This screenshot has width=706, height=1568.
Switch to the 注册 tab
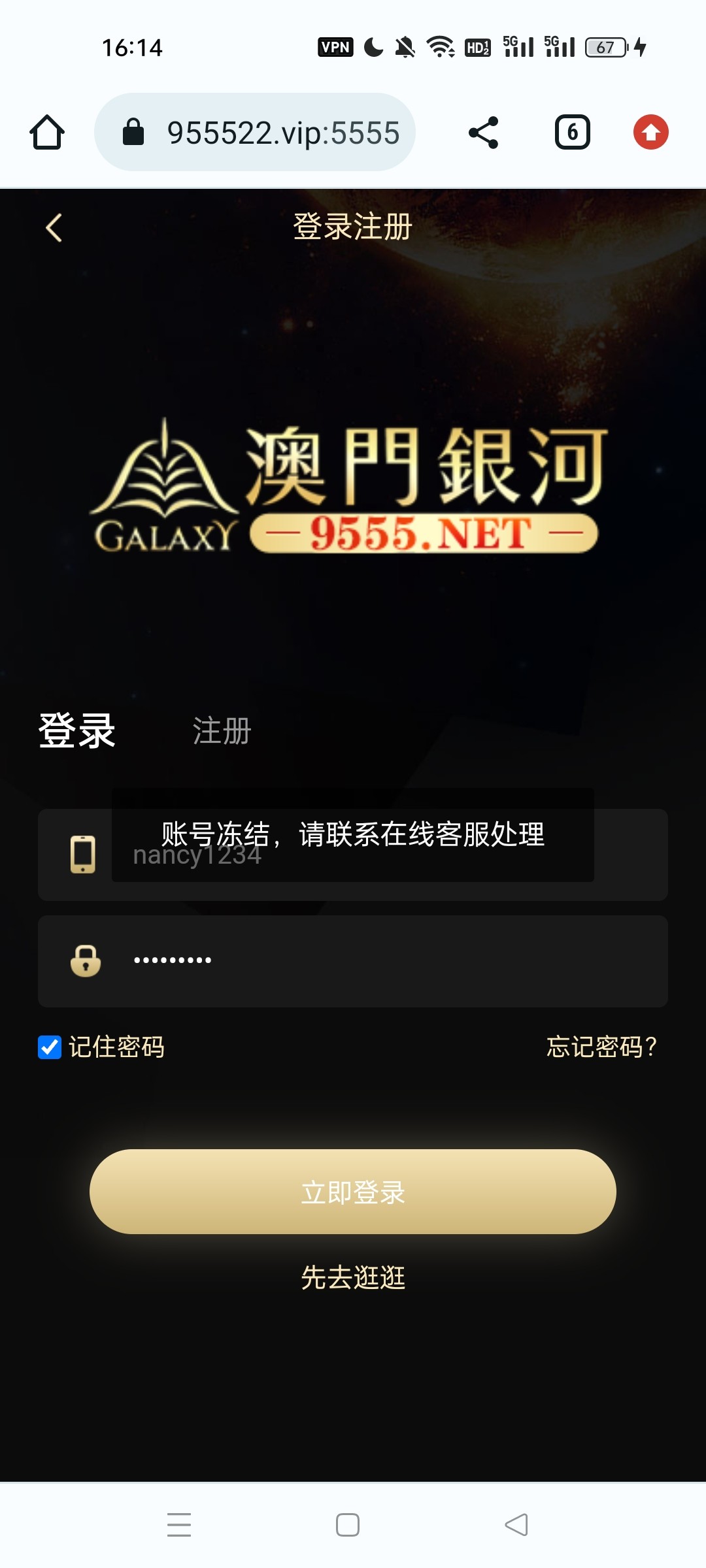pyautogui.click(x=222, y=730)
